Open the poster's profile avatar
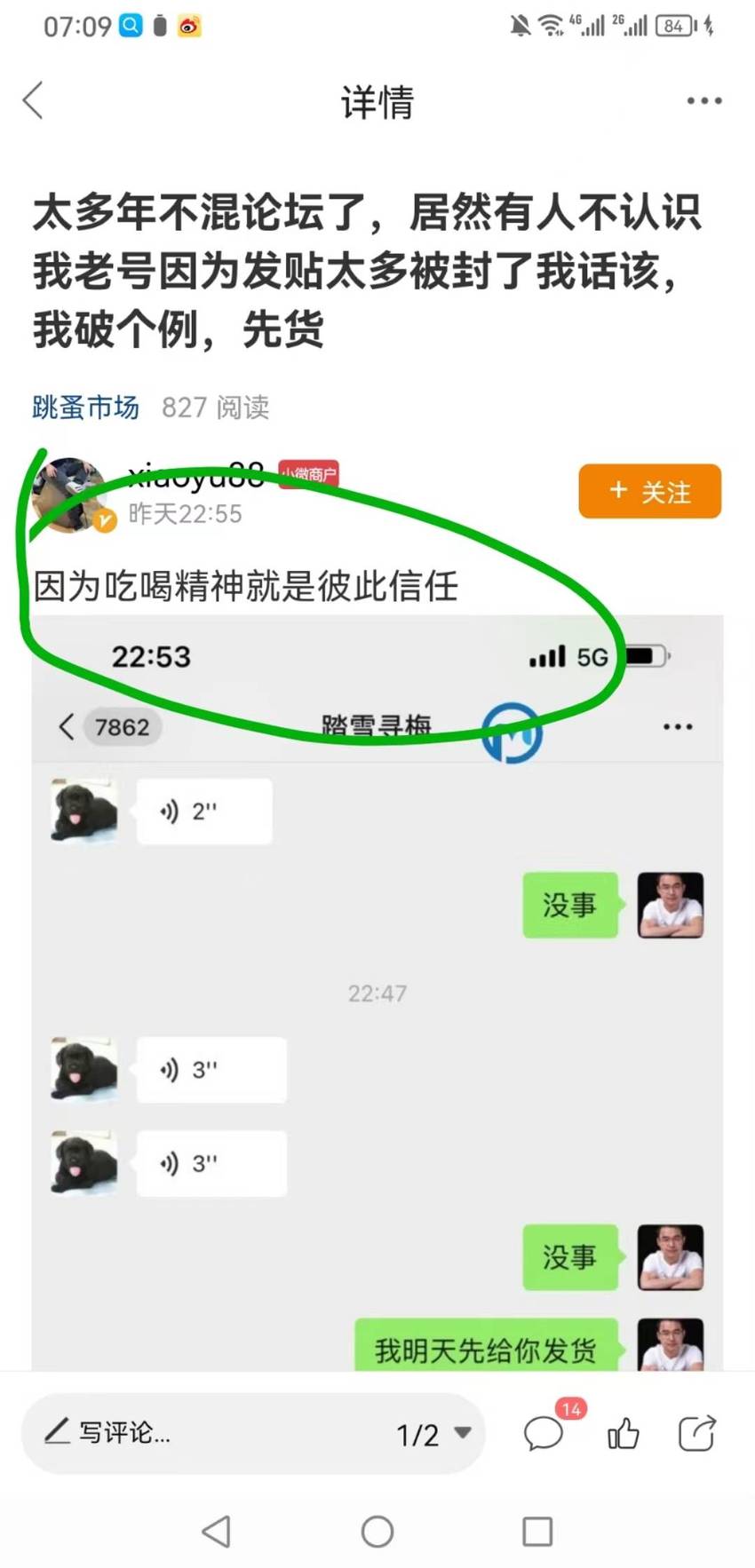This screenshot has height=1568, width=755. click(x=71, y=495)
